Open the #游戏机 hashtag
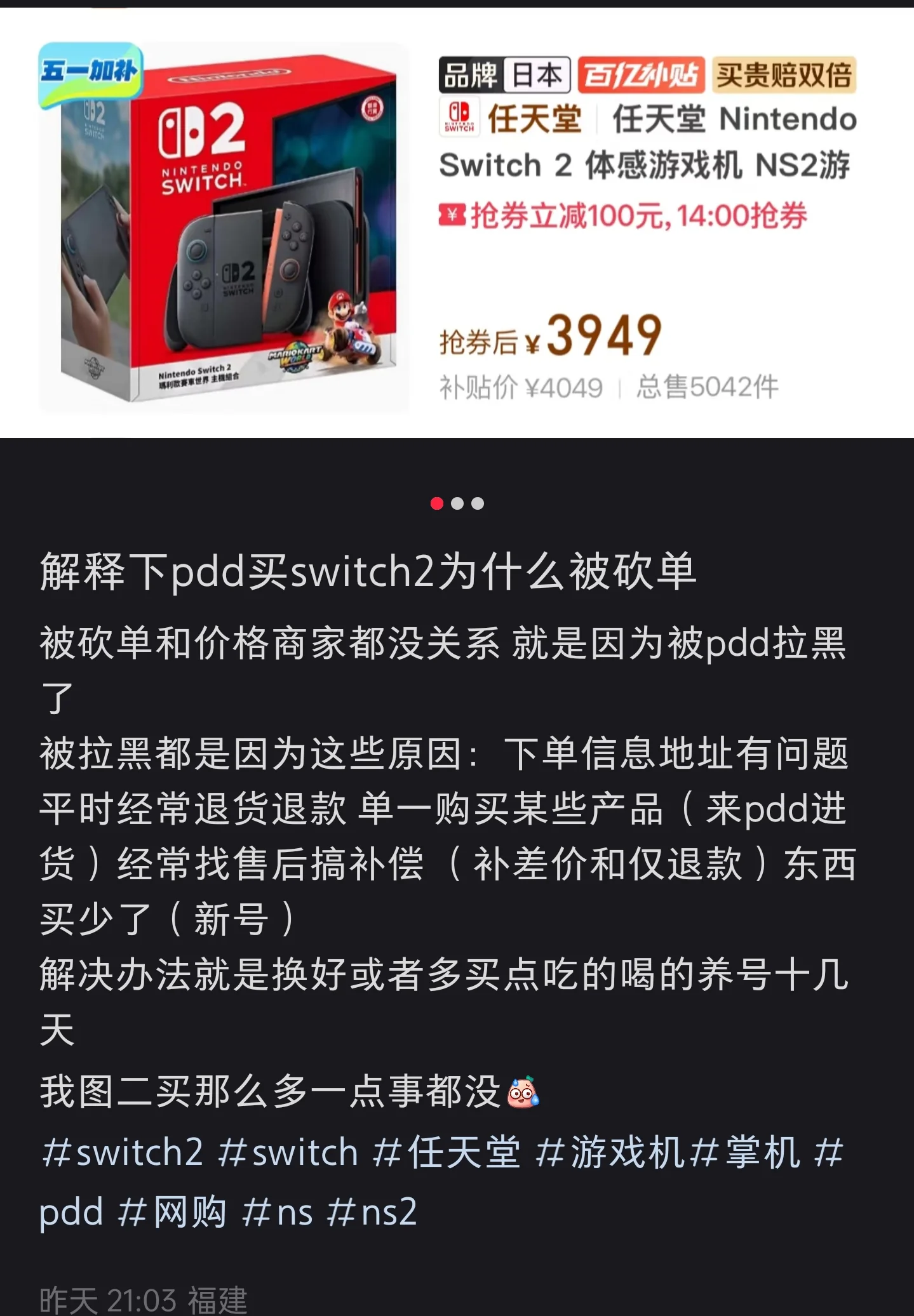Screen dimensions: 914x1316 coord(610,1152)
